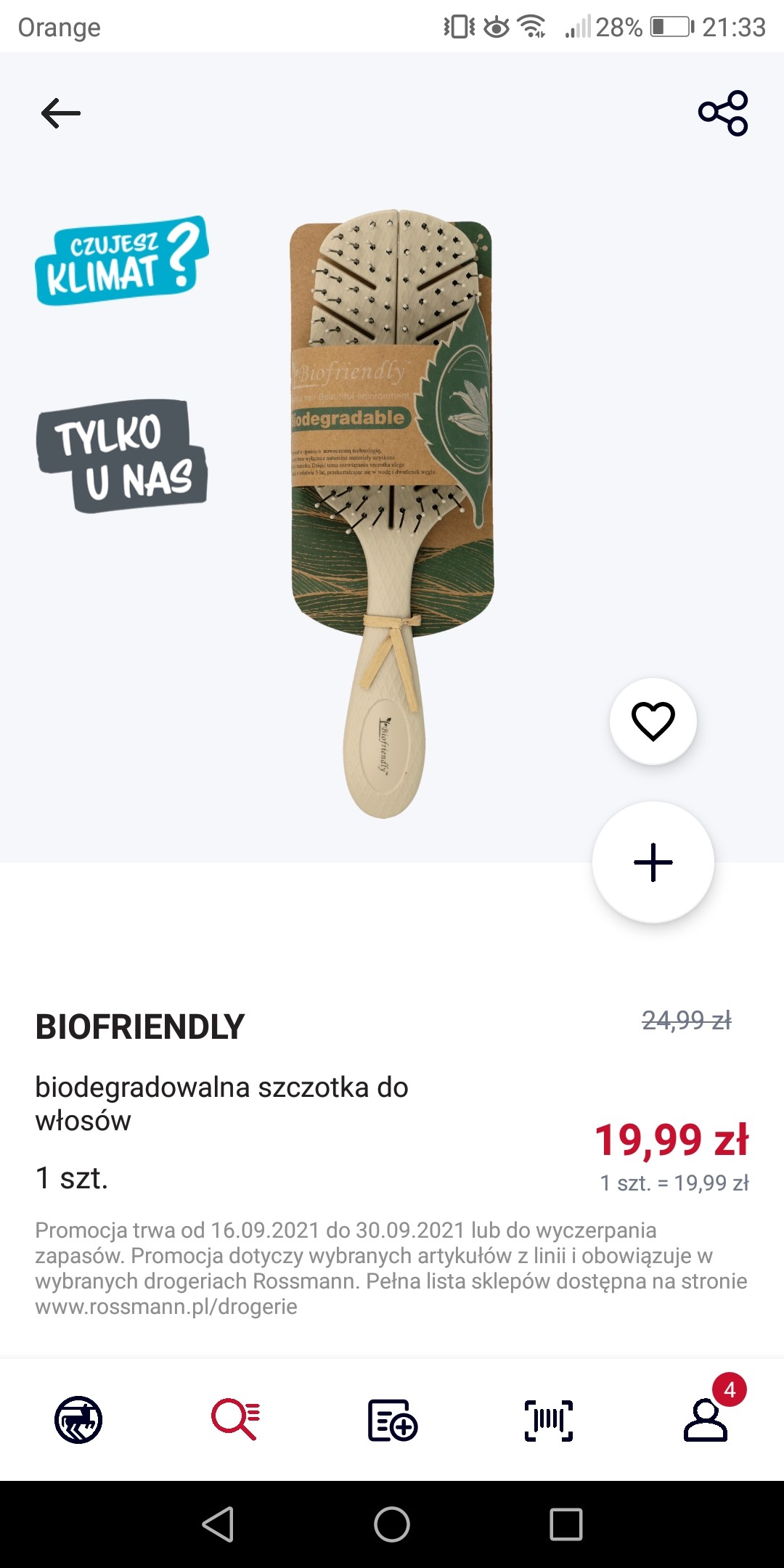Open recent apps from navigation bar
This screenshot has height=1568, width=784.
point(566,1524)
